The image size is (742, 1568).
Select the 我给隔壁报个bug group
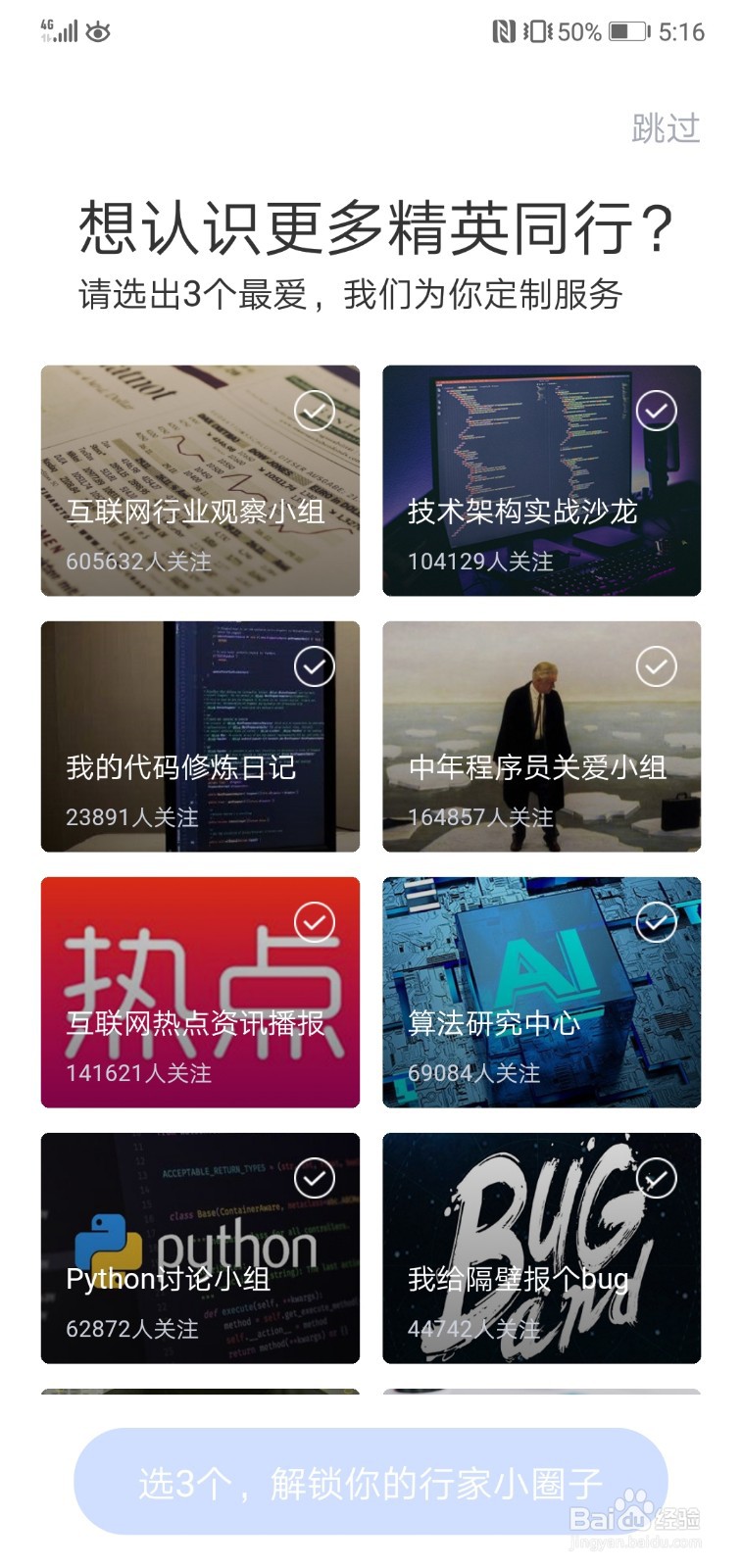pos(541,1248)
